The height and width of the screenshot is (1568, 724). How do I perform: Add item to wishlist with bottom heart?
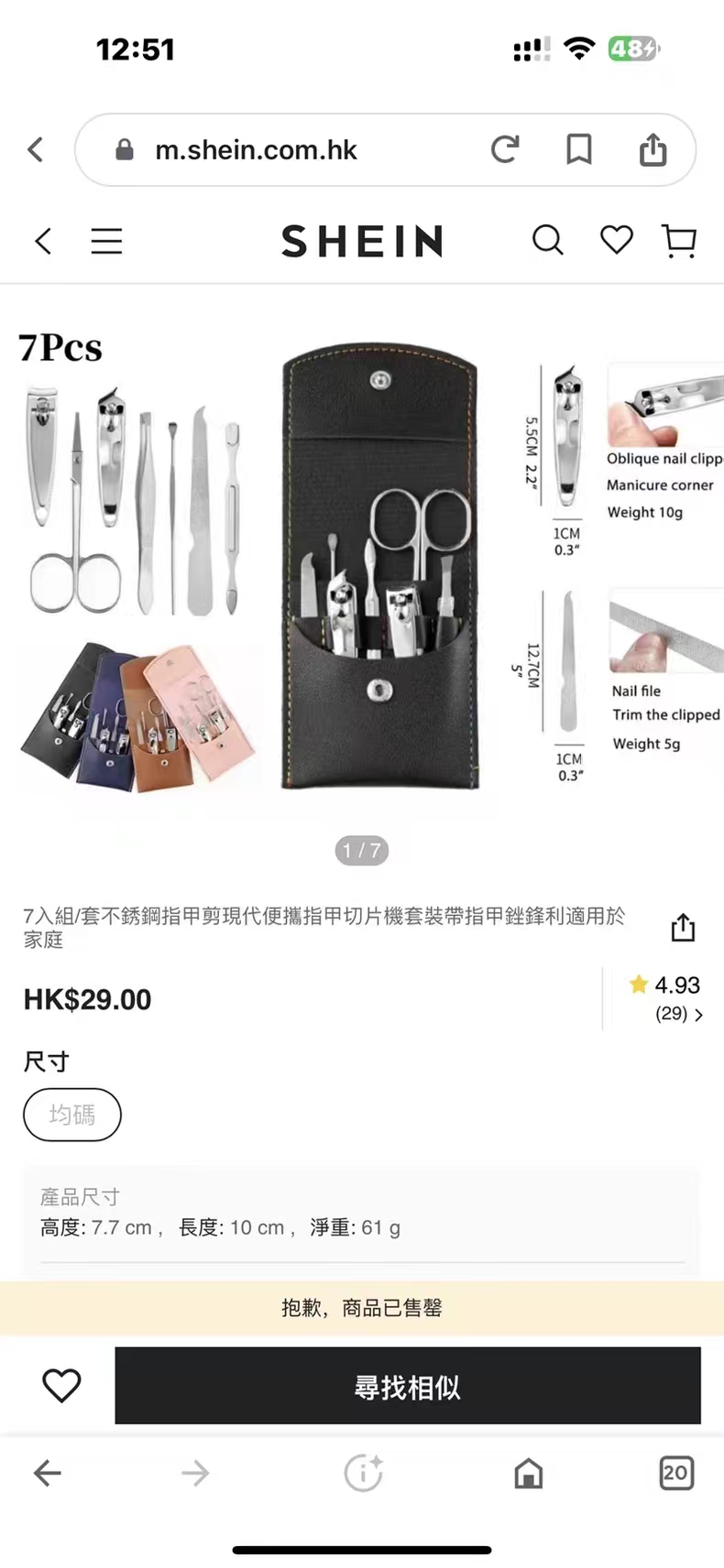pyautogui.click(x=61, y=1386)
